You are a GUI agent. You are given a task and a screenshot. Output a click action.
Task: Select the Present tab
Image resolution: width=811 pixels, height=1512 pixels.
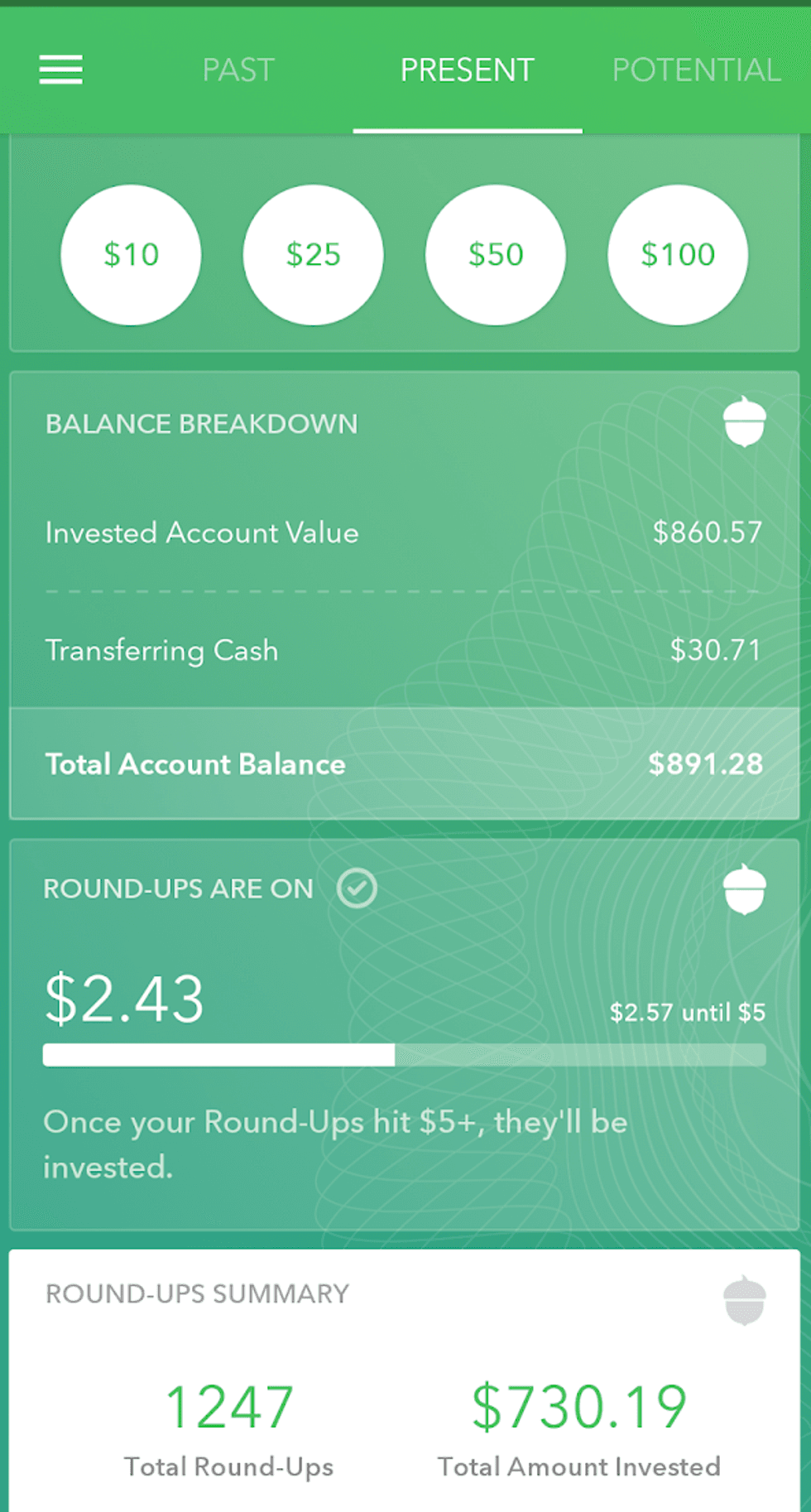pos(468,70)
